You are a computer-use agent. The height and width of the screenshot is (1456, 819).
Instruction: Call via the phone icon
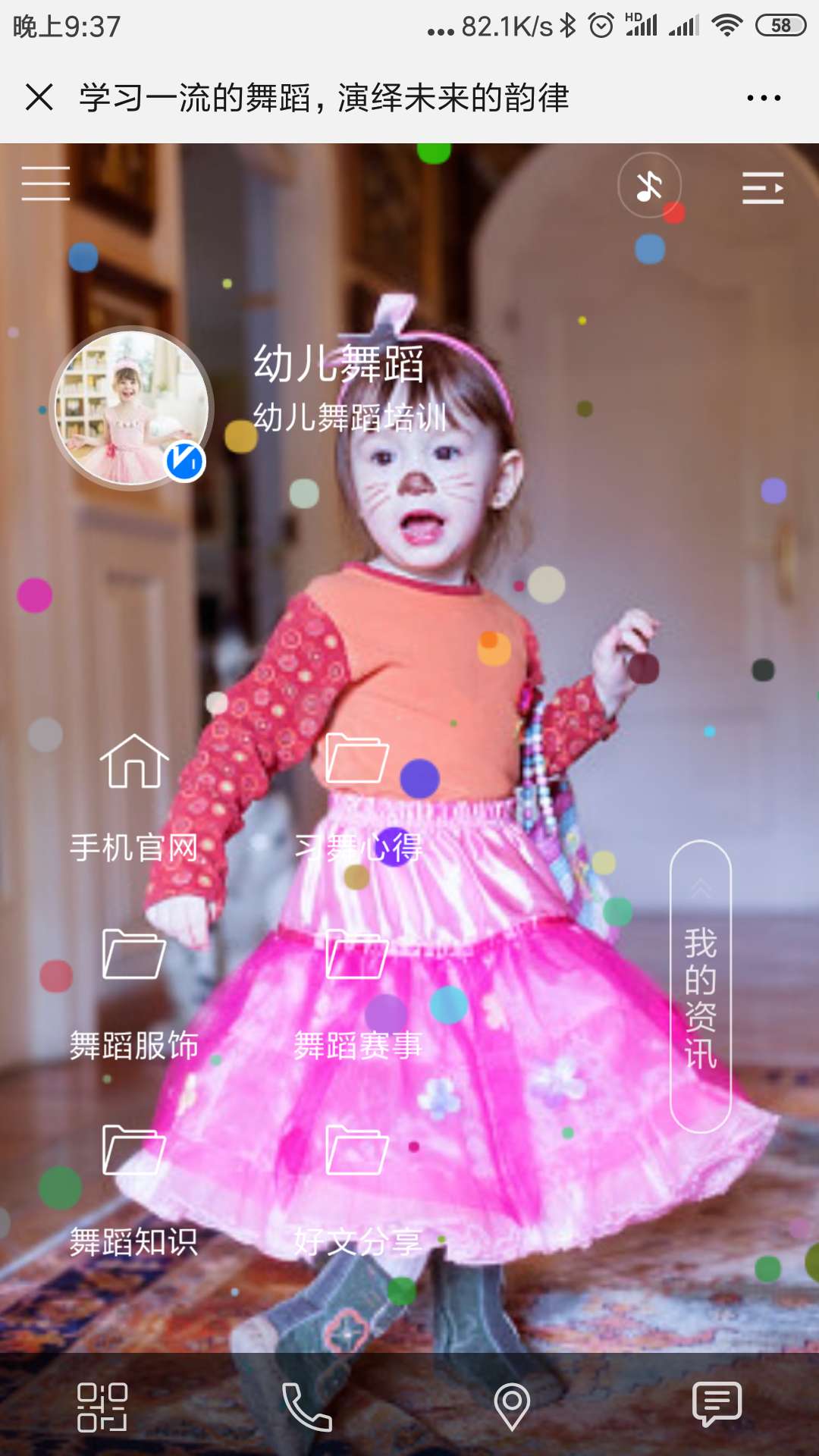point(307,1407)
